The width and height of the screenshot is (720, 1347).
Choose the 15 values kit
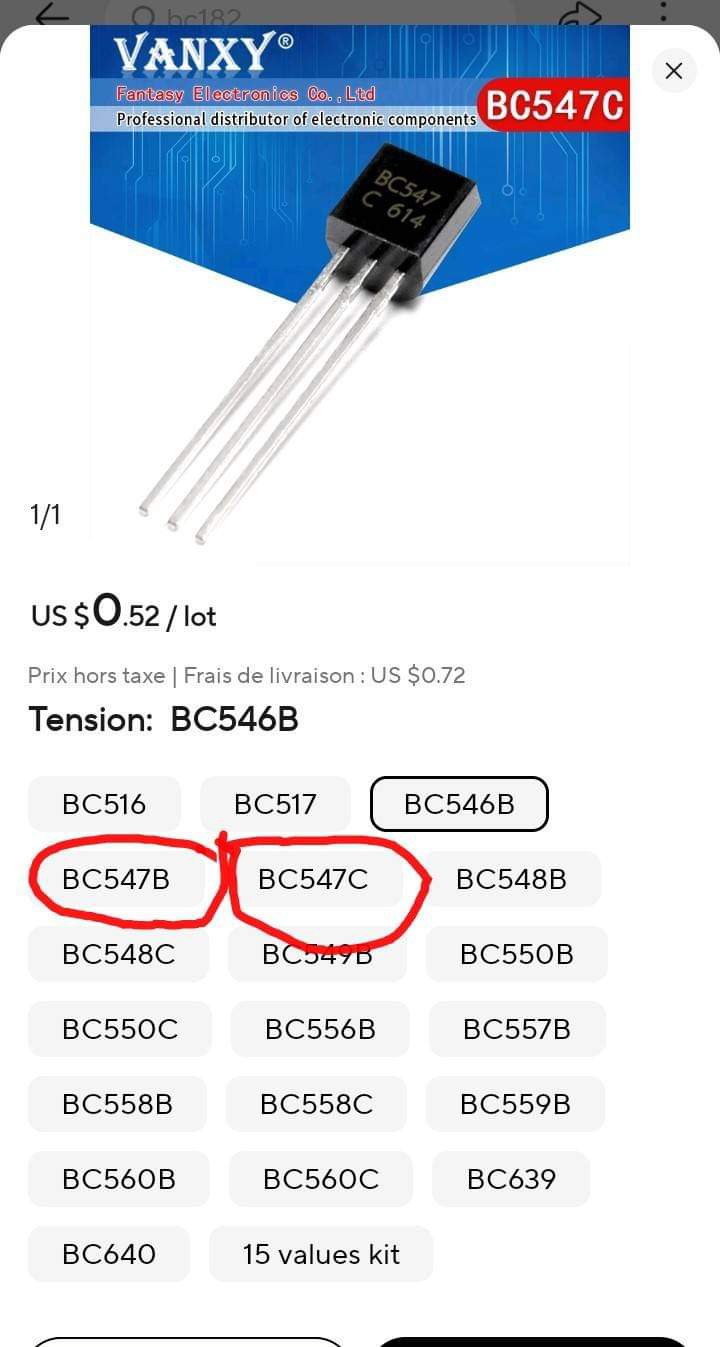pos(321,1254)
